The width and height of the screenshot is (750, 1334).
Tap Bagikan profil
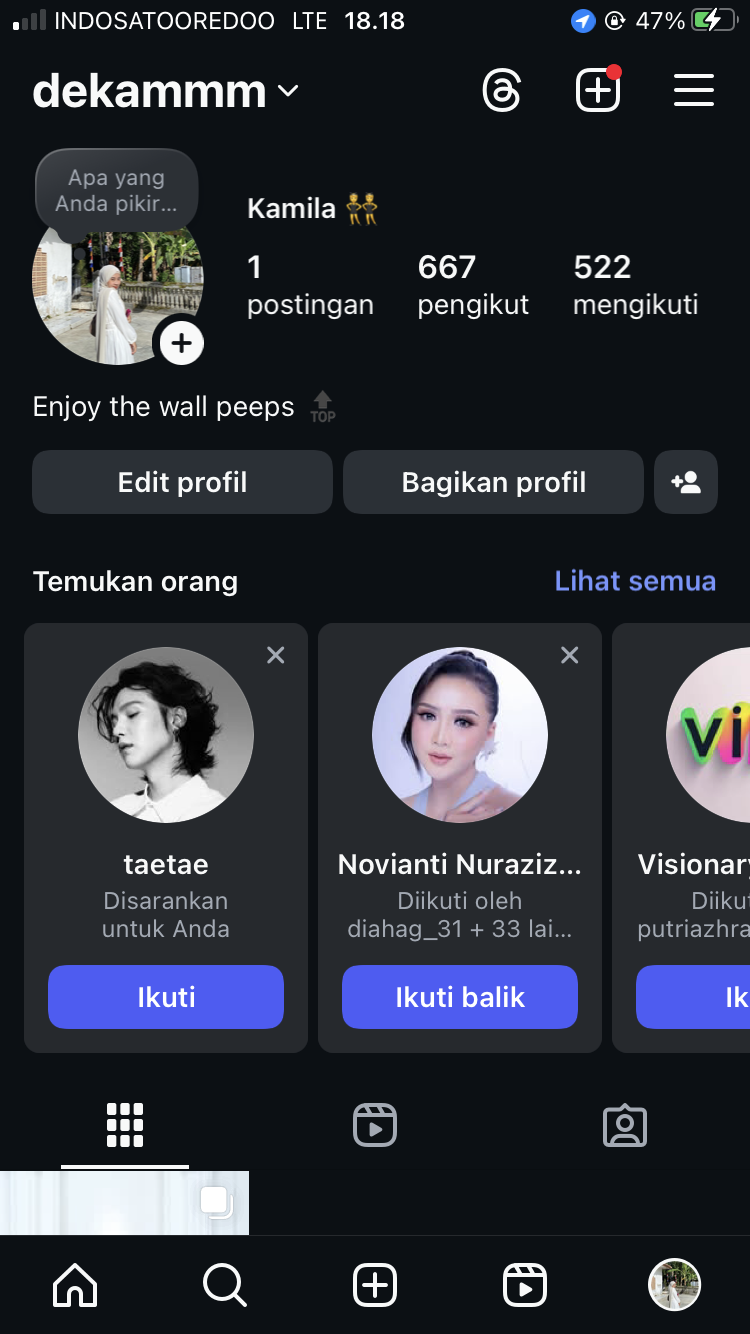click(493, 482)
